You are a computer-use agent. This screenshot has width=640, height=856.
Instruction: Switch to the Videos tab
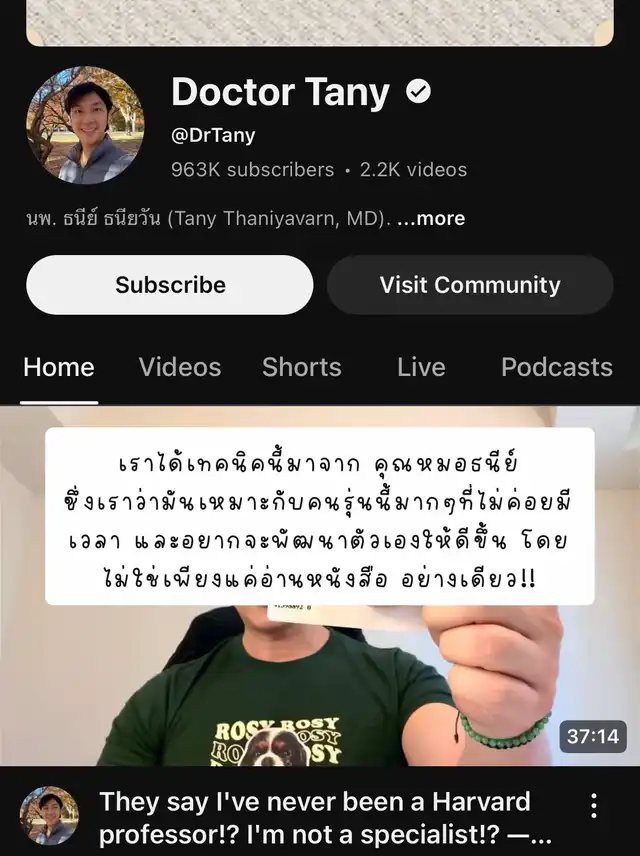click(180, 367)
